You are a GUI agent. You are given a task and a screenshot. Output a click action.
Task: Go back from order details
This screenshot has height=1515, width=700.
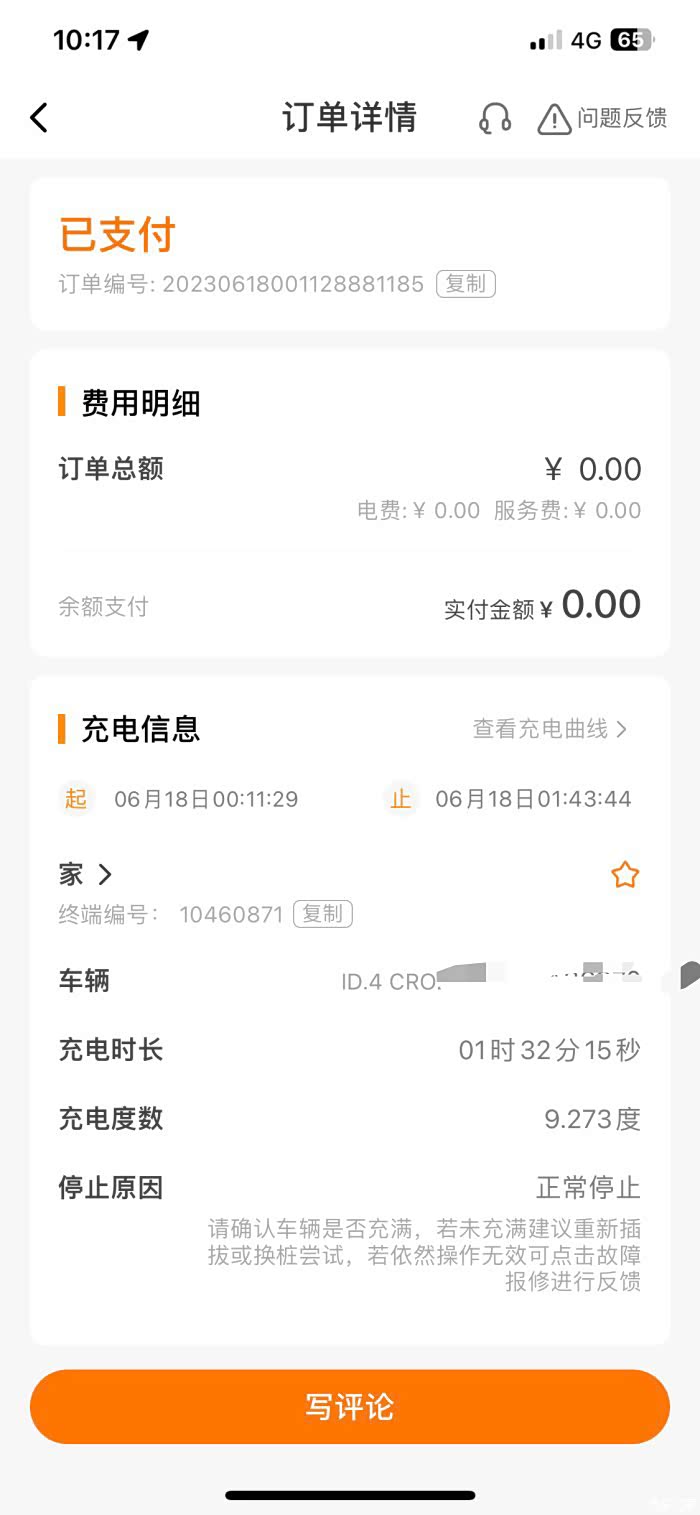39,118
